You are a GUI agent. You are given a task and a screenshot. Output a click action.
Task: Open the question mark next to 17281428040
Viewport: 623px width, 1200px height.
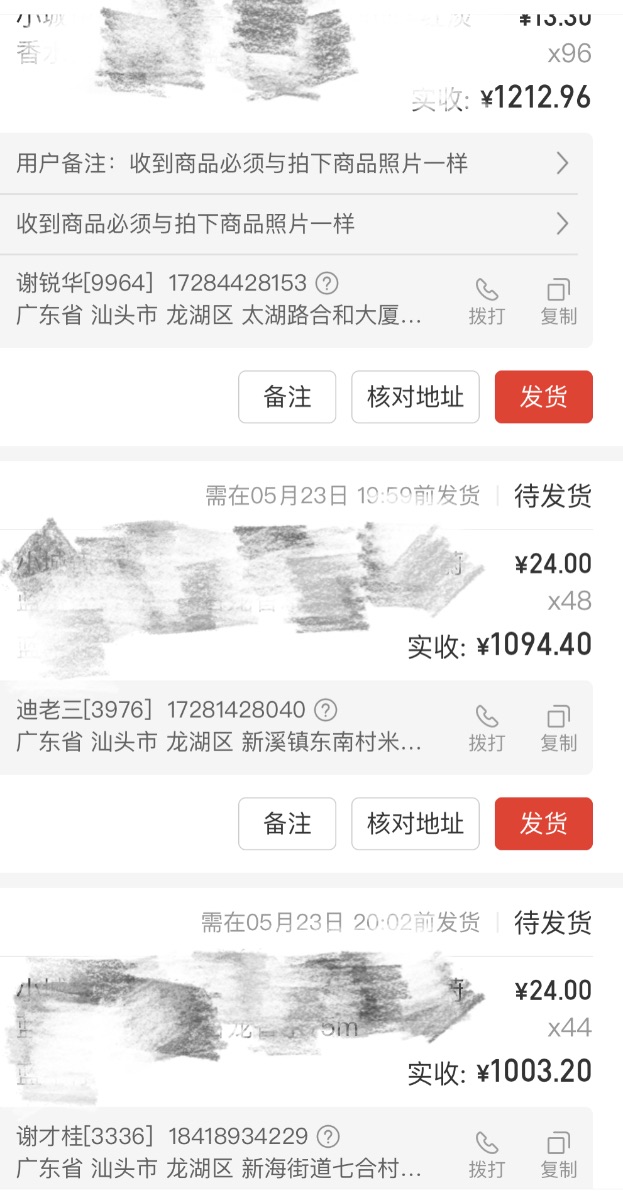tap(325, 710)
